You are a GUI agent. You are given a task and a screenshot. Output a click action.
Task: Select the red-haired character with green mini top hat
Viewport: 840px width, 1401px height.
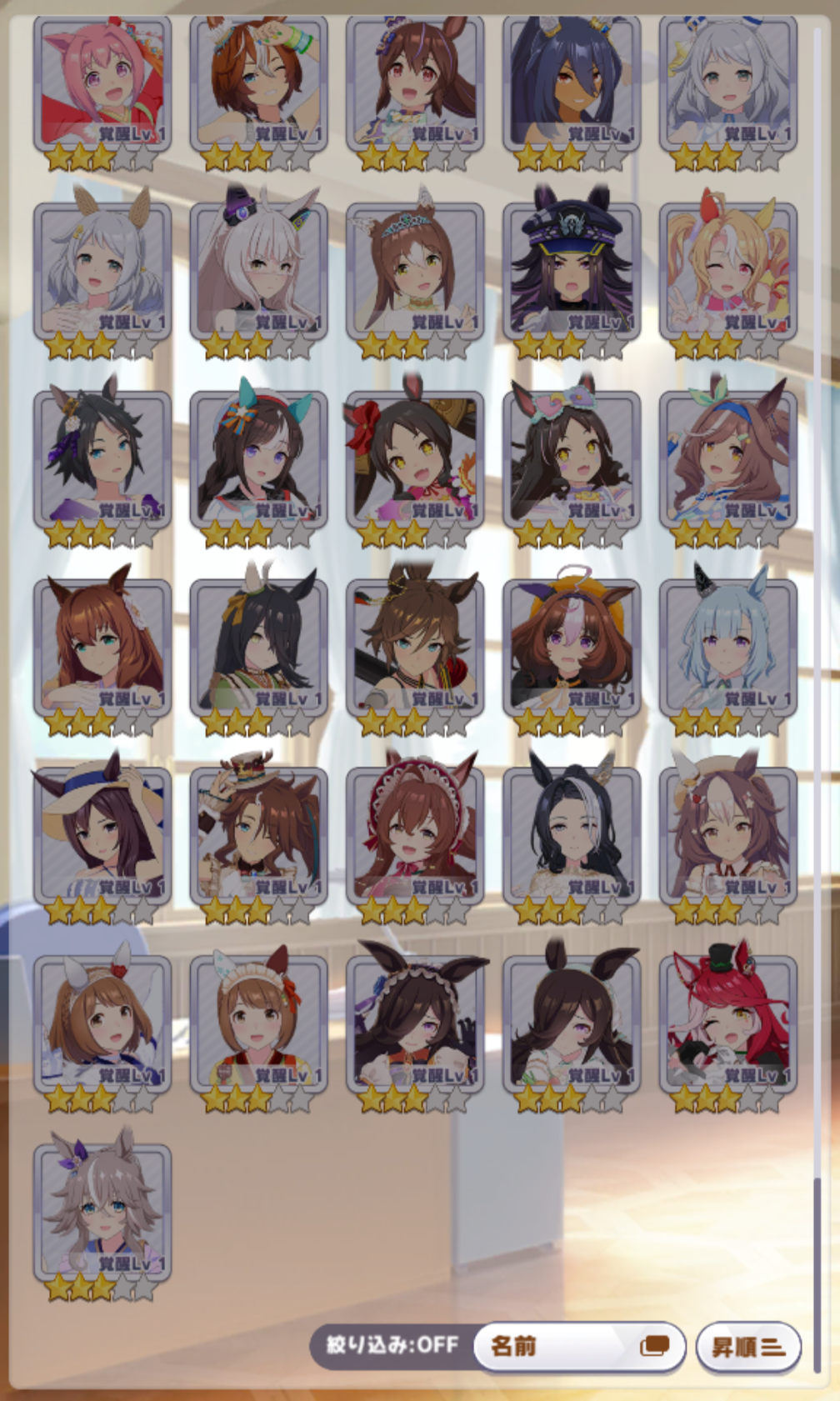pos(728,1033)
